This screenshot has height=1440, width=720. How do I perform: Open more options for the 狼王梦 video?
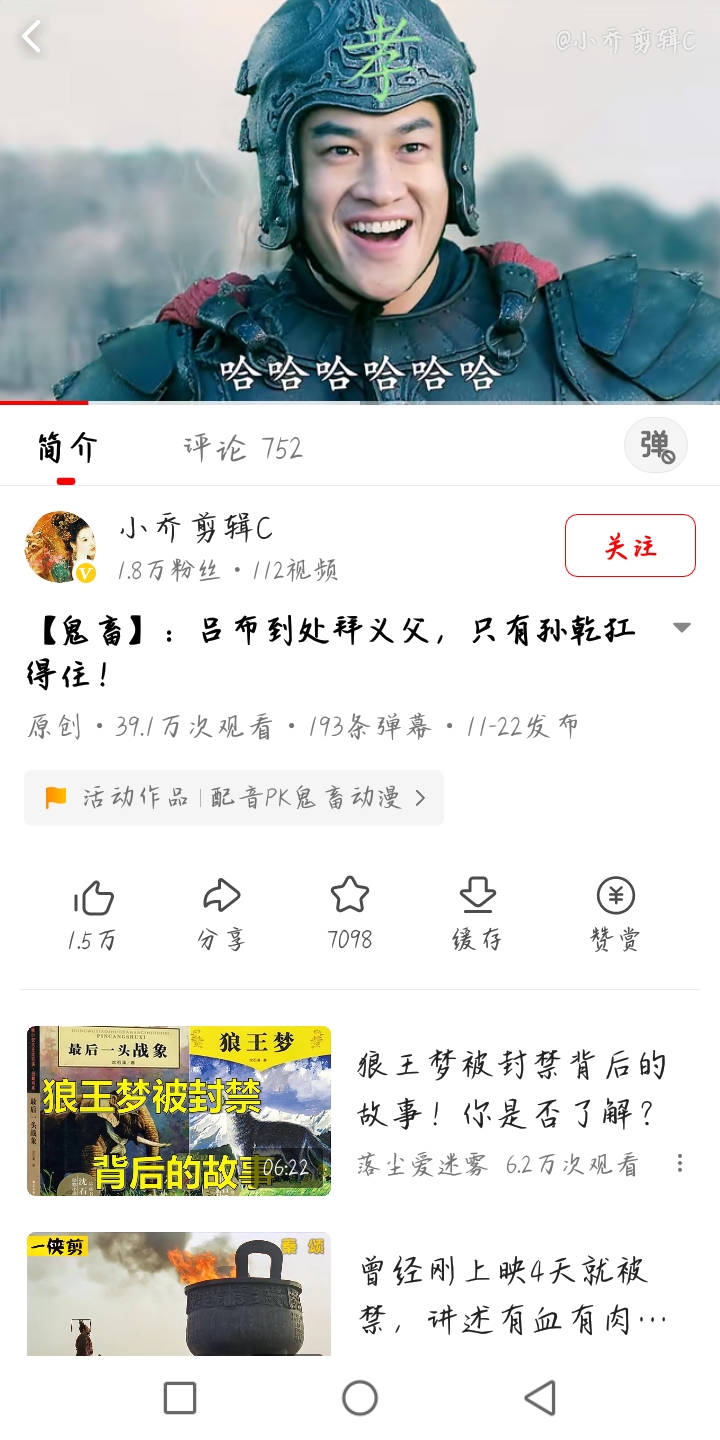(x=680, y=1163)
